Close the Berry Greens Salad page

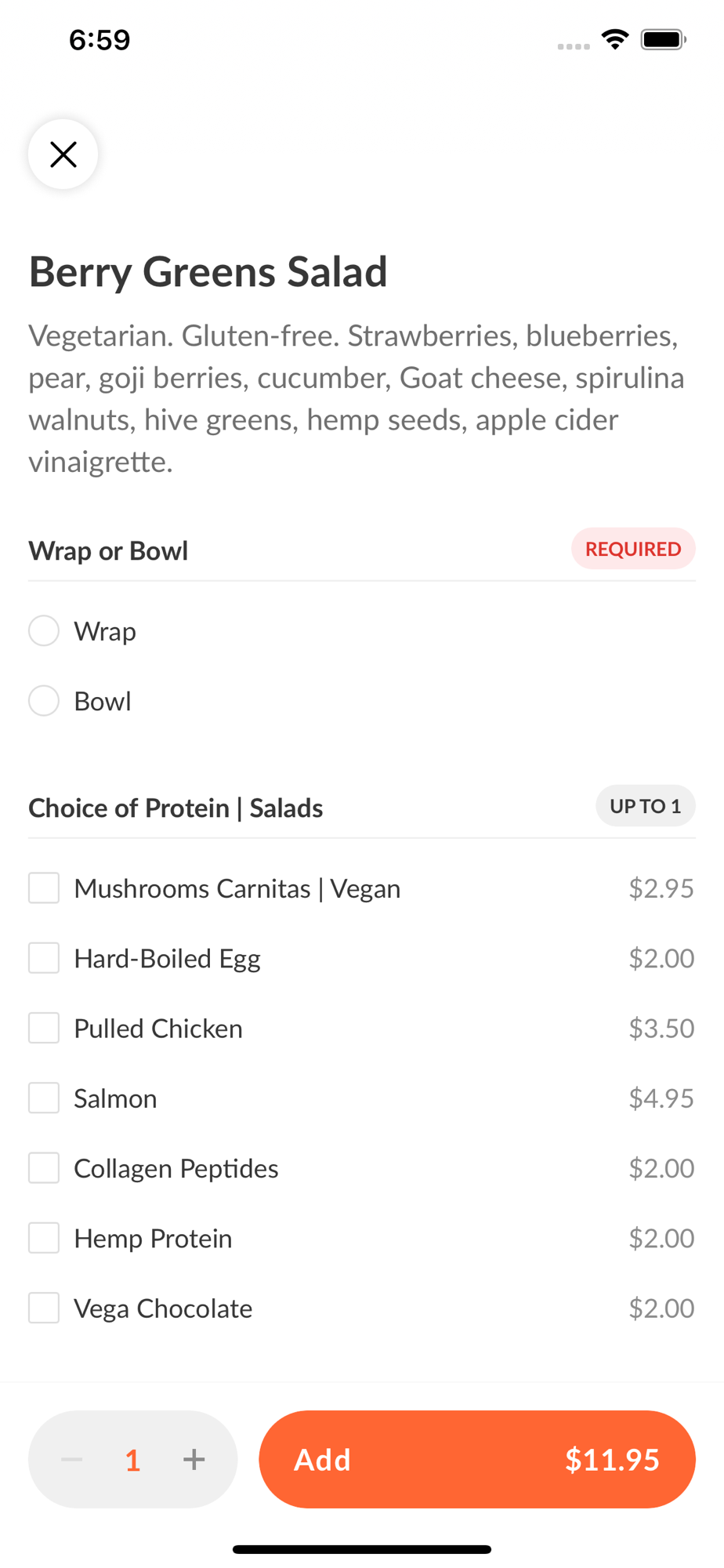click(63, 154)
